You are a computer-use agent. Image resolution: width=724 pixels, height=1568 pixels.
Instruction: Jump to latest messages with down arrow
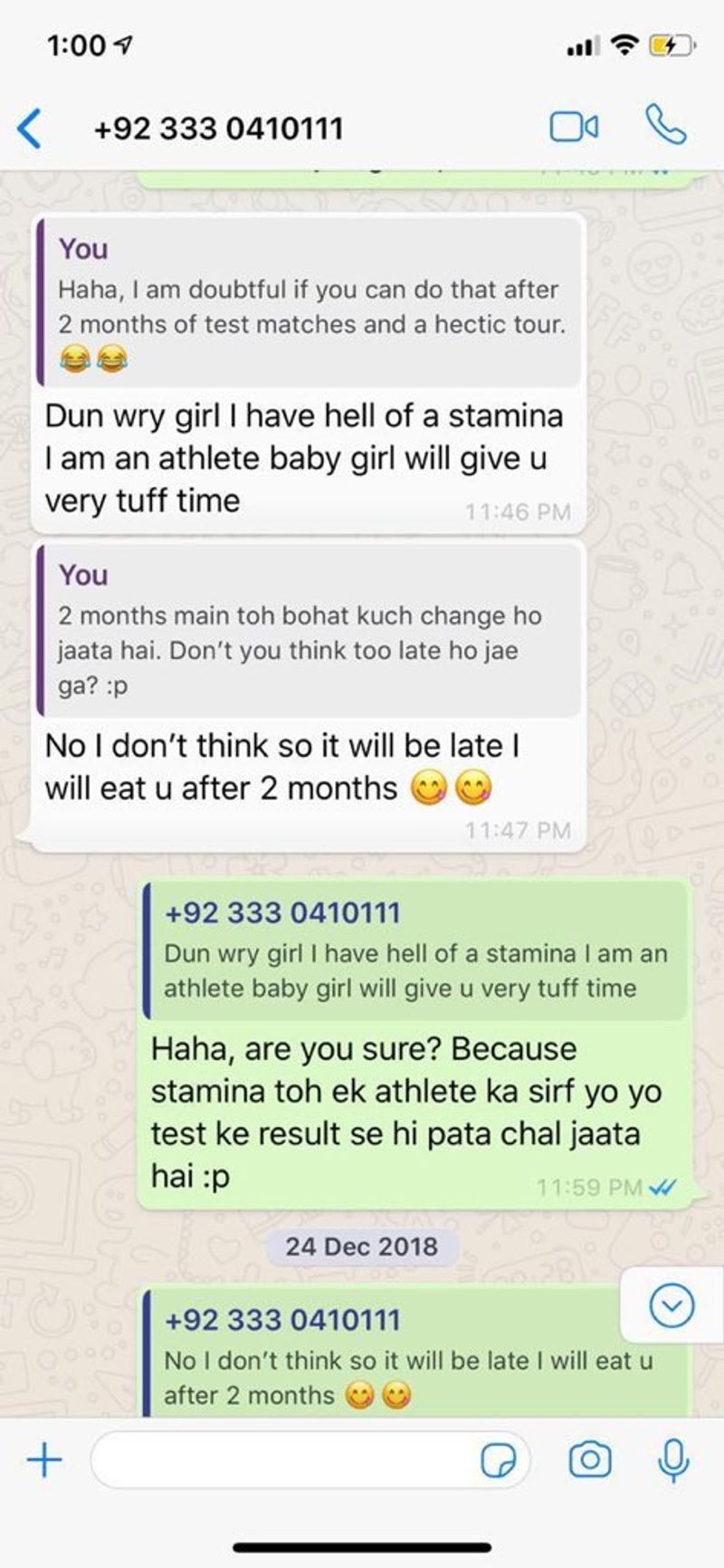pyautogui.click(x=672, y=1305)
